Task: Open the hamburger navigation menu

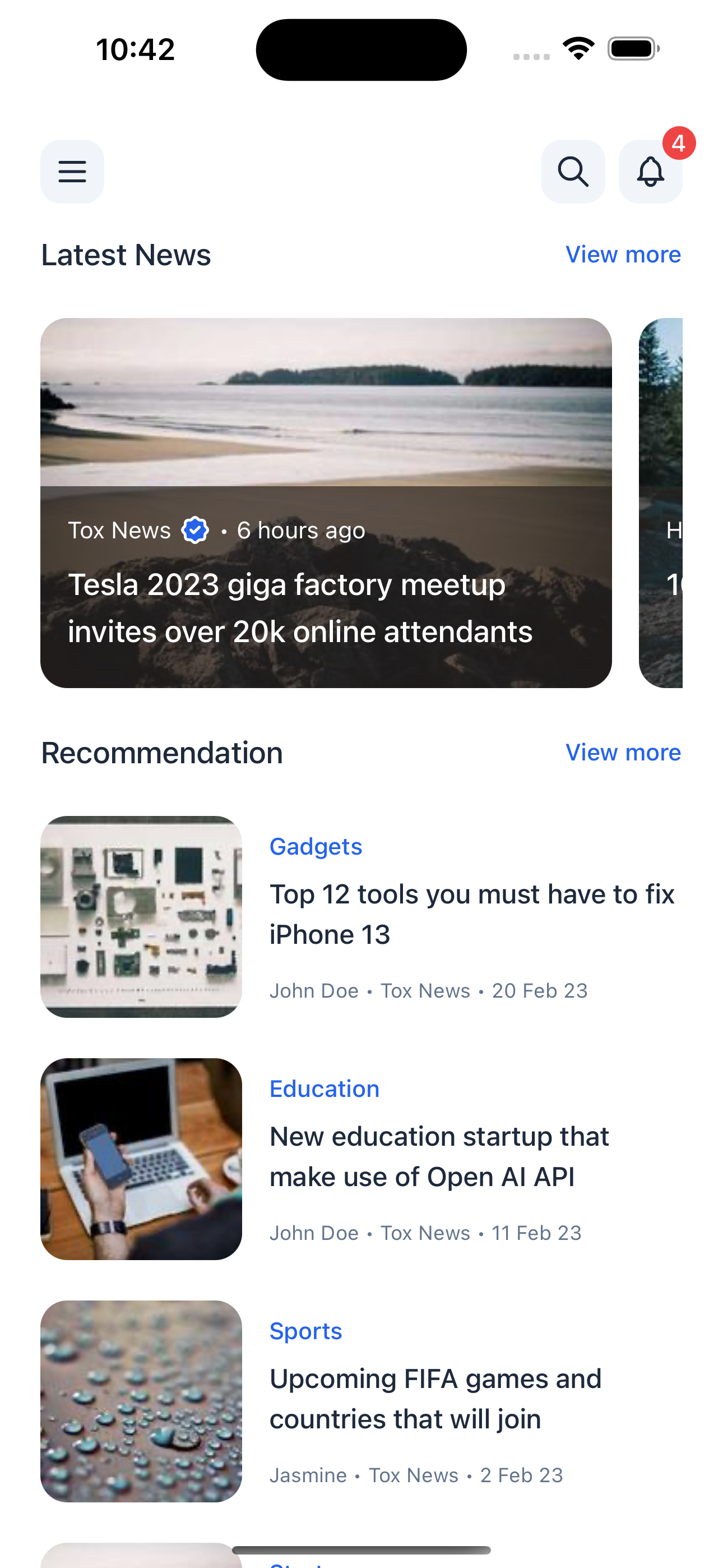Action: point(72,171)
